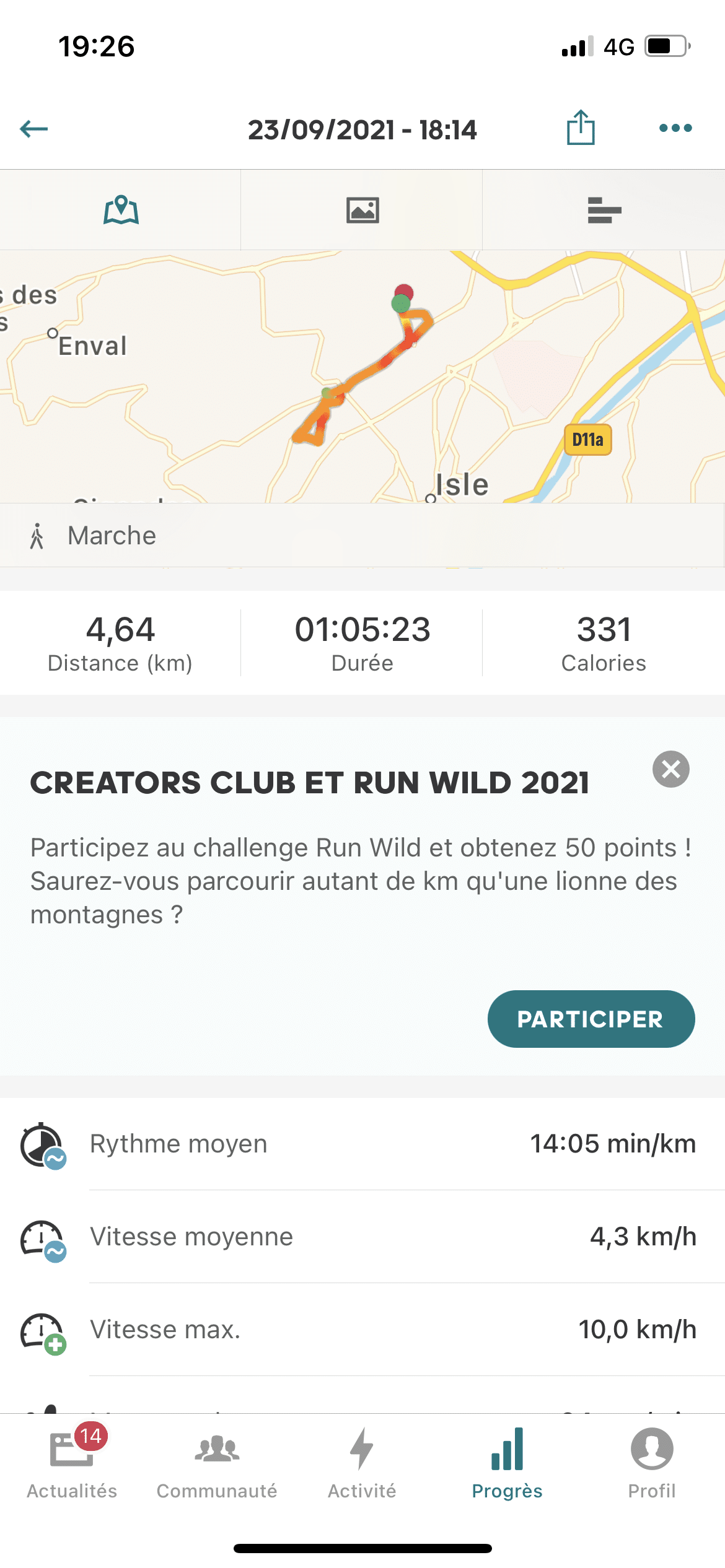
Task: Switch to the splits chart tab
Action: click(604, 210)
